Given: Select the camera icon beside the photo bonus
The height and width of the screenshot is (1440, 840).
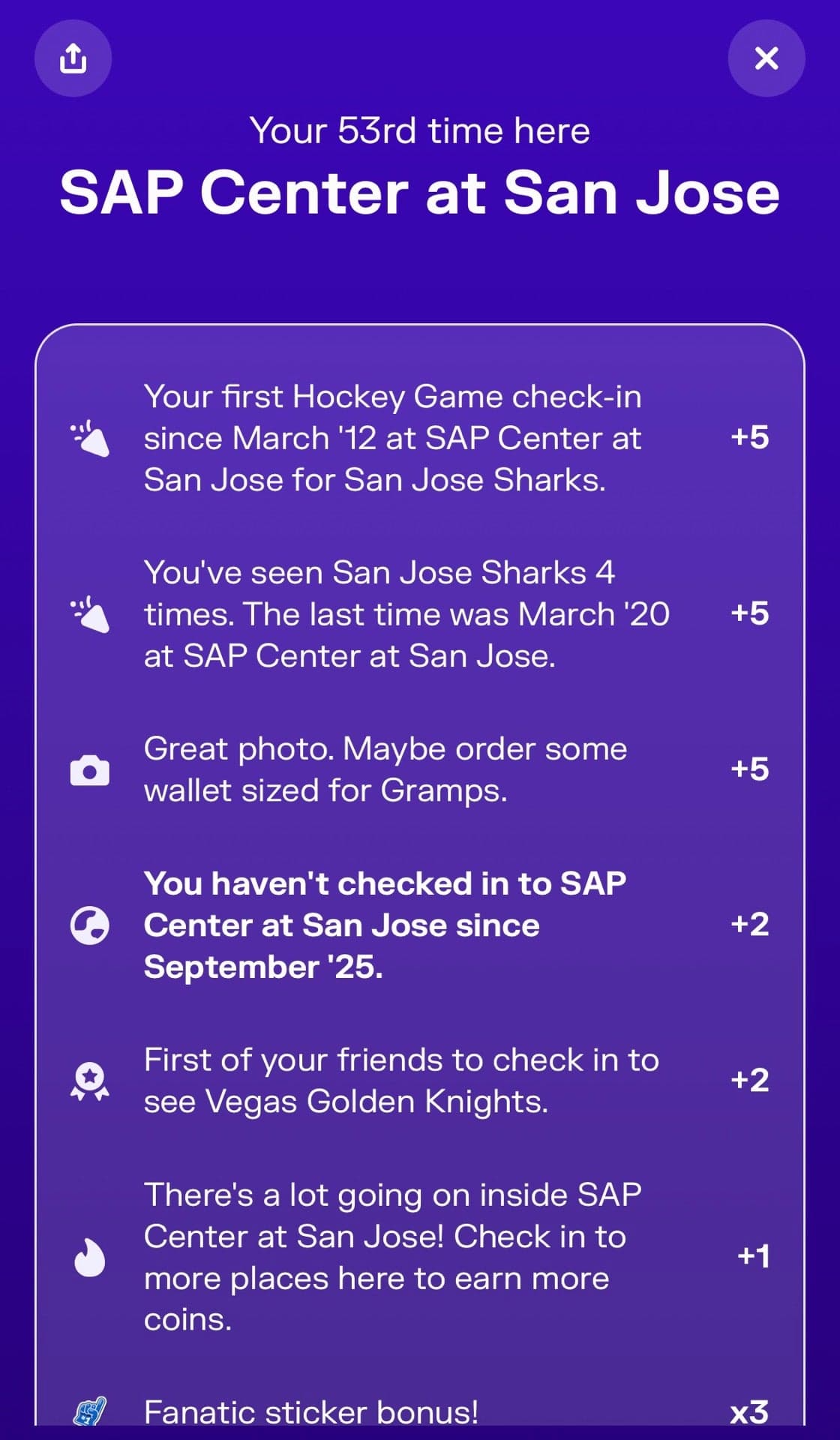Looking at the screenshot, I should (90, 769).
